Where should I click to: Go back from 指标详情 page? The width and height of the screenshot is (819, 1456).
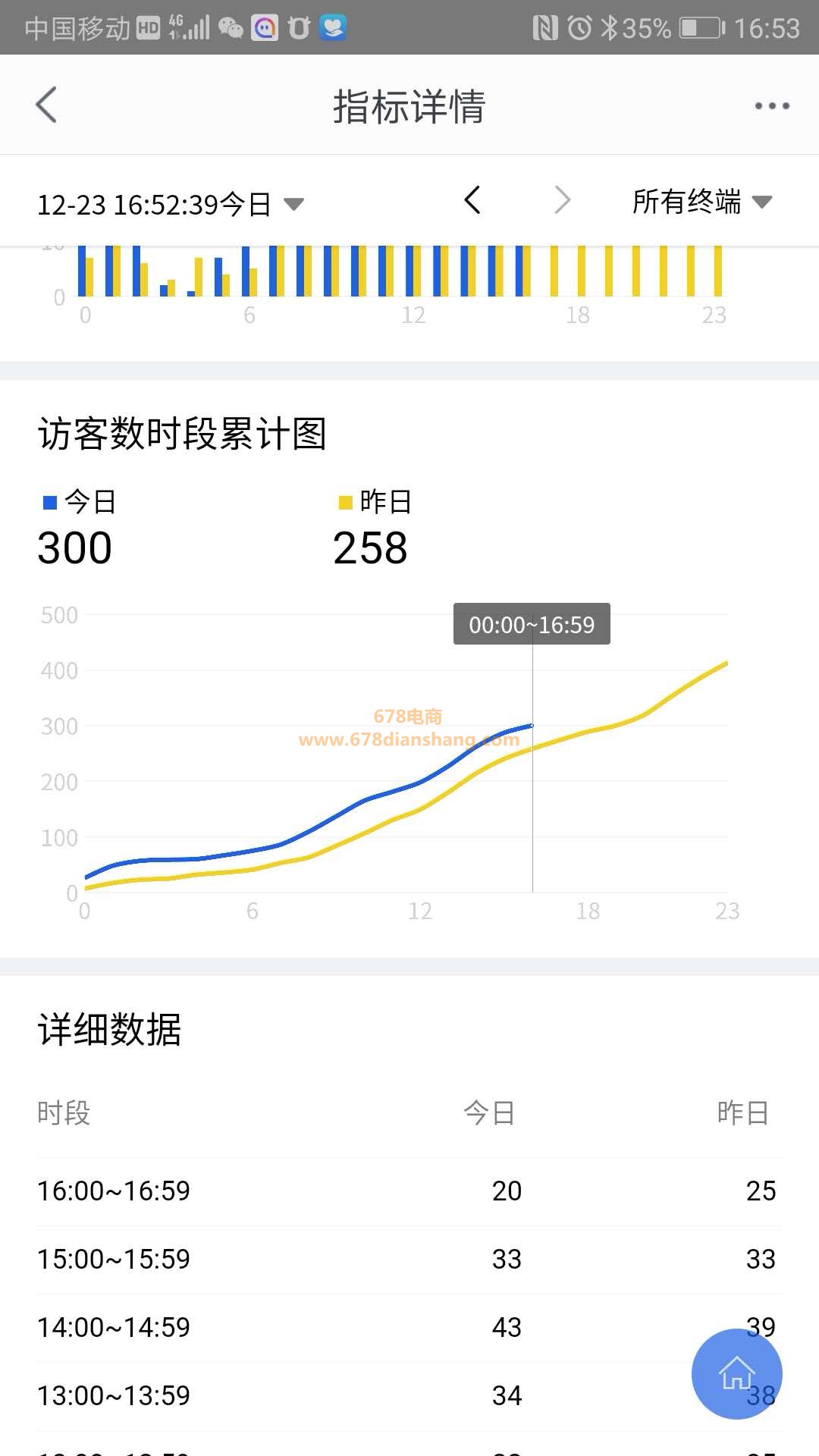pos(46,105)
